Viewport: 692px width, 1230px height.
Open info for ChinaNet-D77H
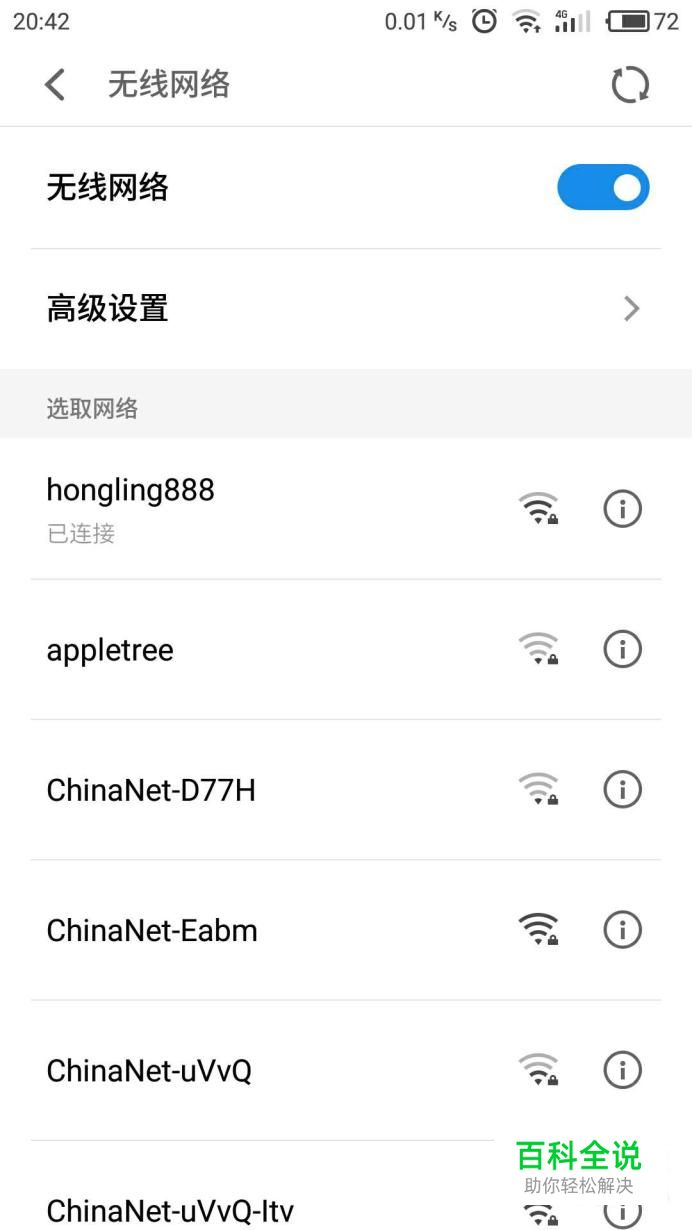[x=622, y=790]
